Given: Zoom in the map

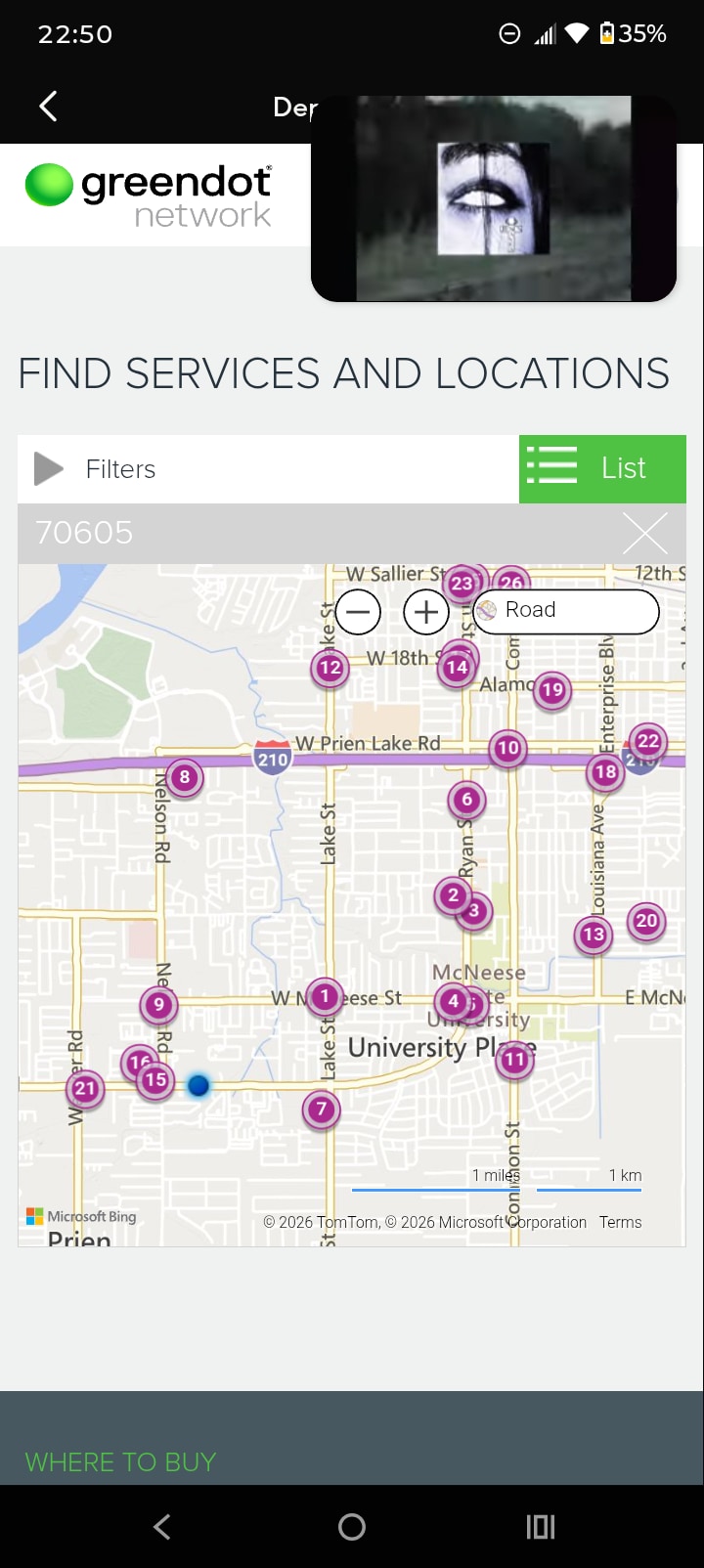Looking at the screenshot, I should click(426, 613).
